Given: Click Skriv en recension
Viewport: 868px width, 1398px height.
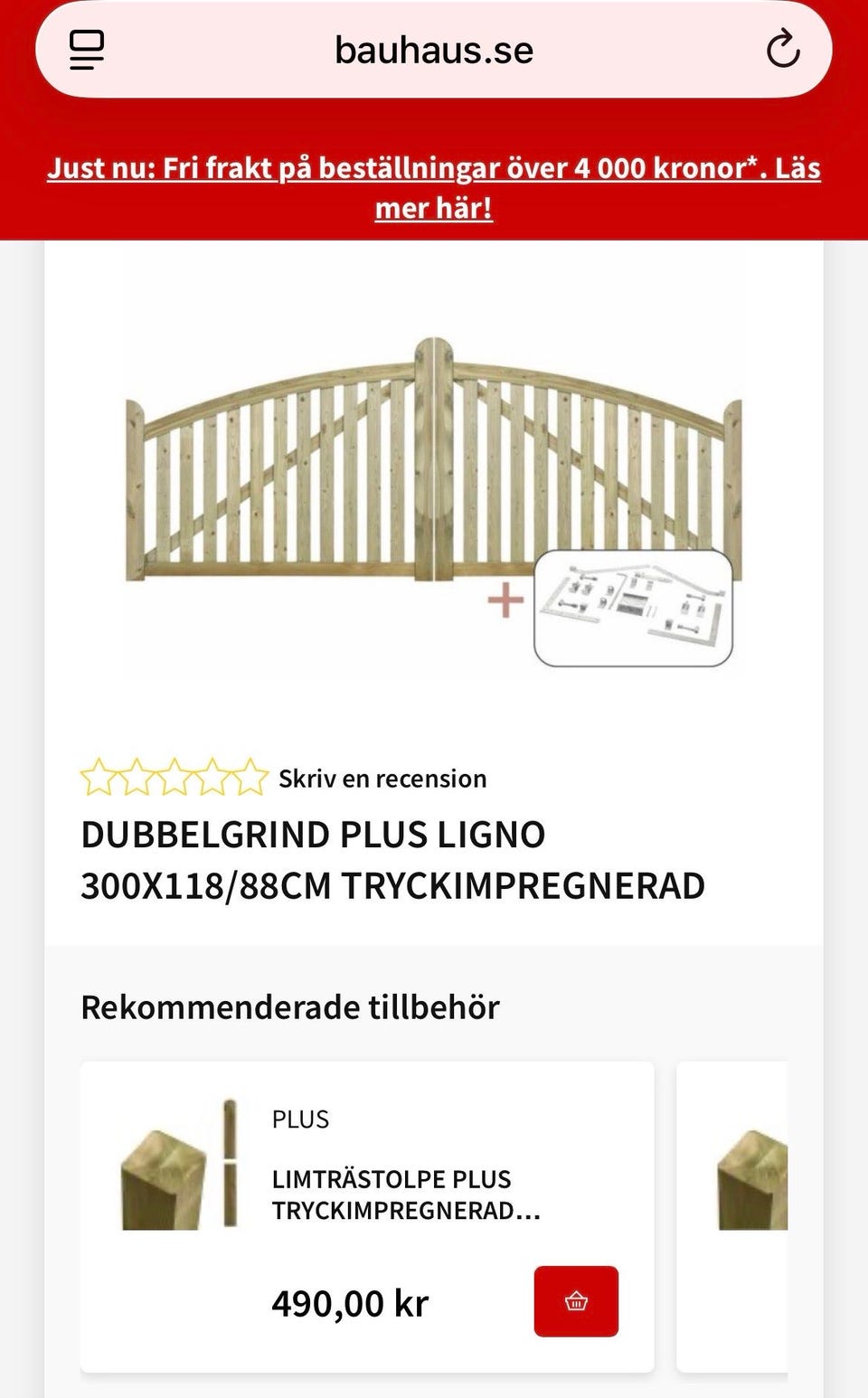Looking at the screenshot, I should (382, 777).
